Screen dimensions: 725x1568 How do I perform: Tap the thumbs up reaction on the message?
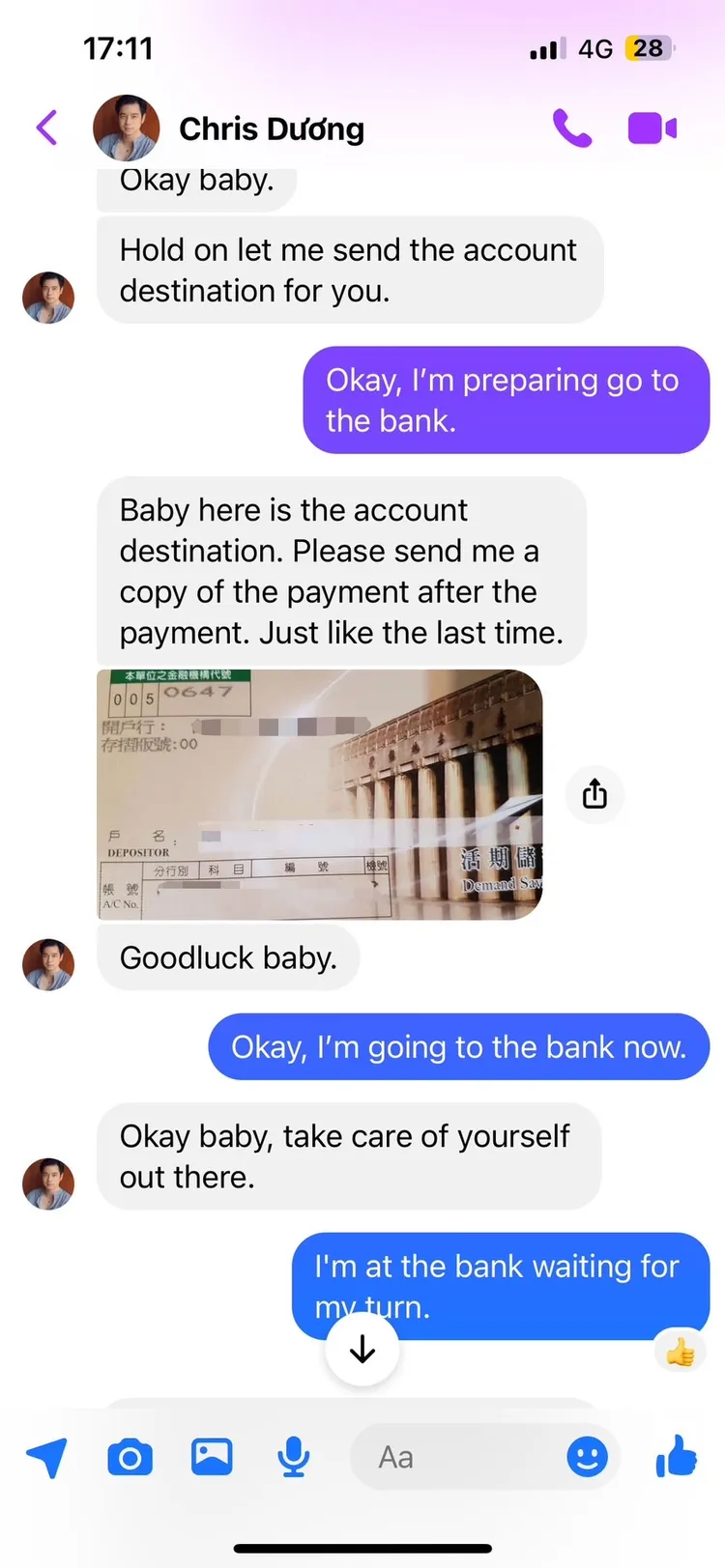680,1352
